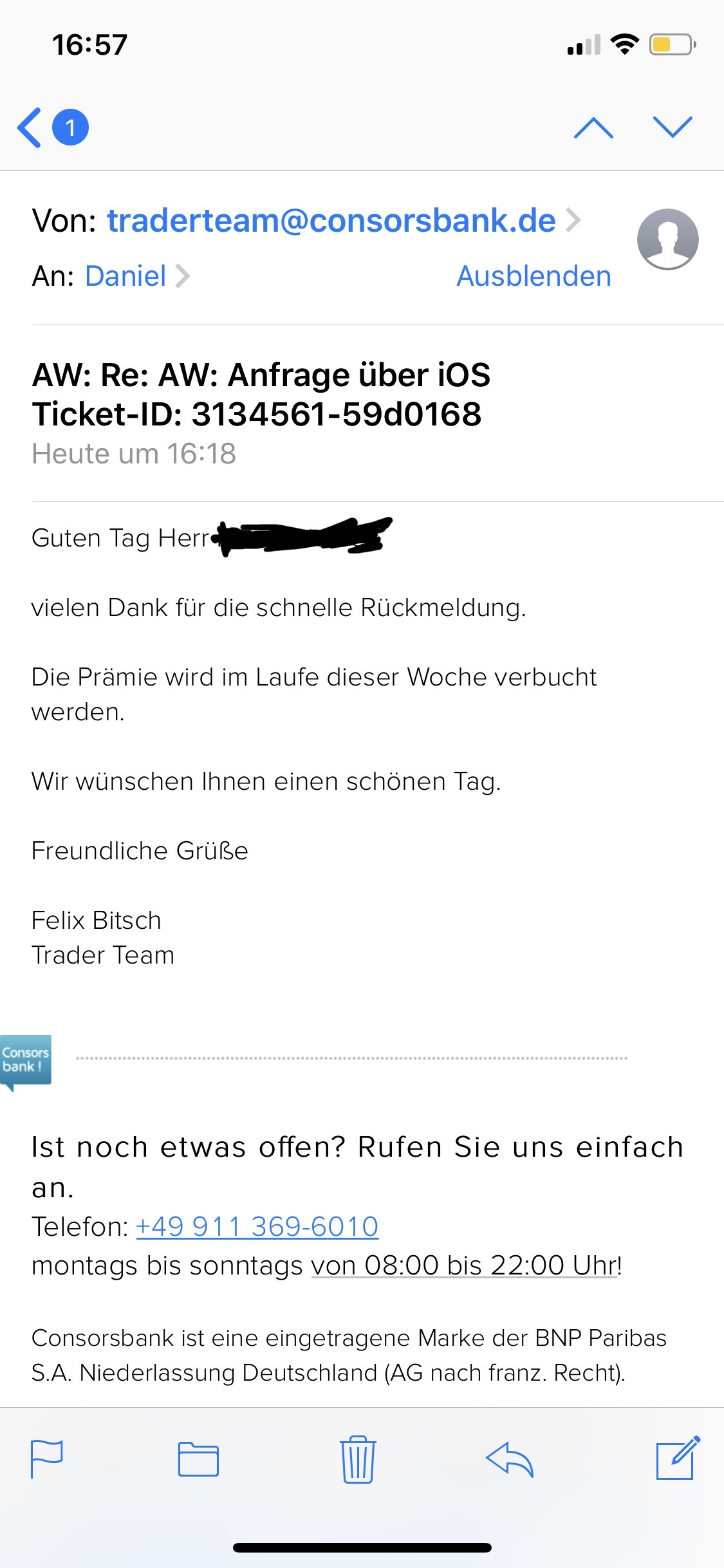Jump to the previous email

click(x=593, y=127)
